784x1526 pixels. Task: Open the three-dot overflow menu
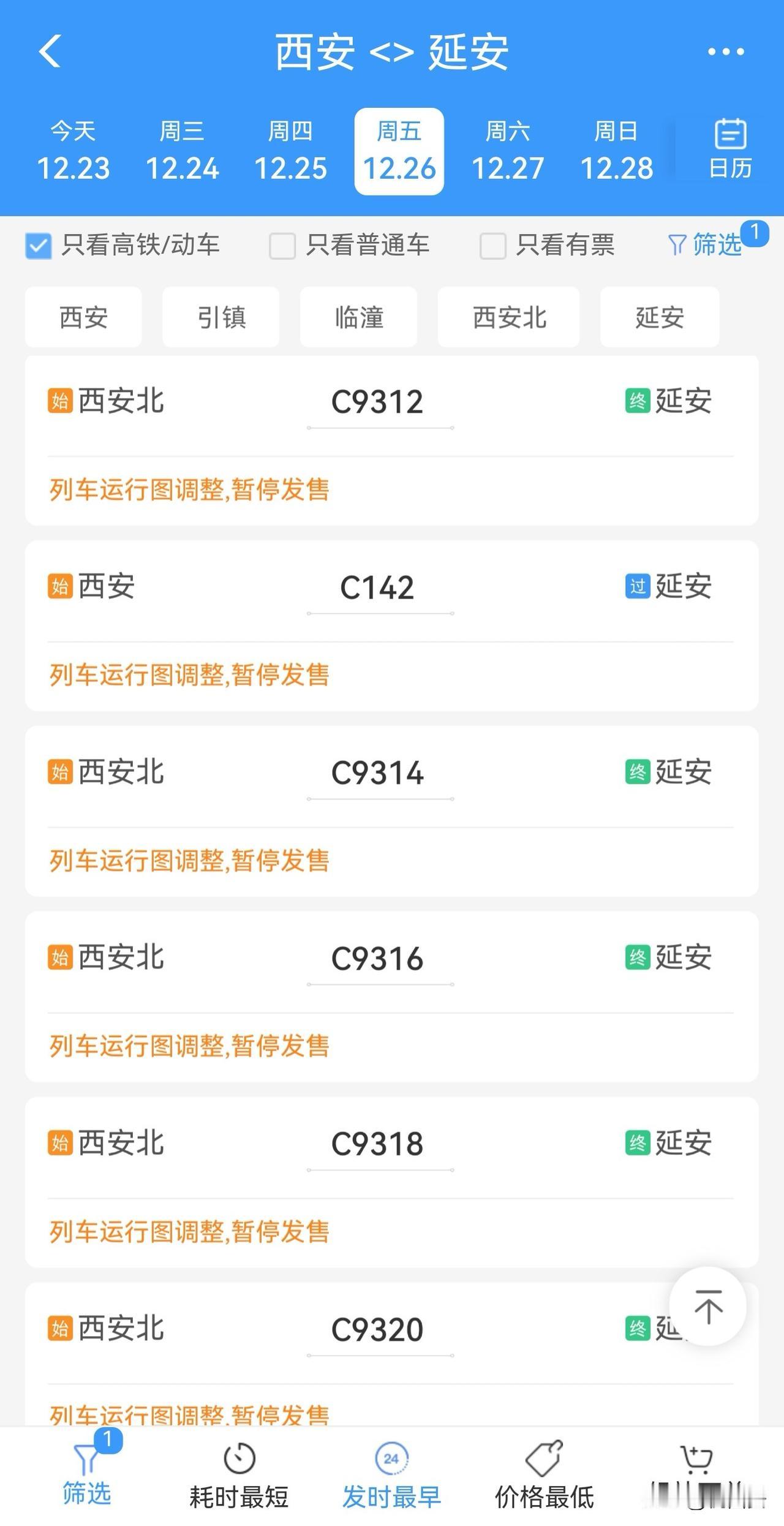(x=726, y=51)
